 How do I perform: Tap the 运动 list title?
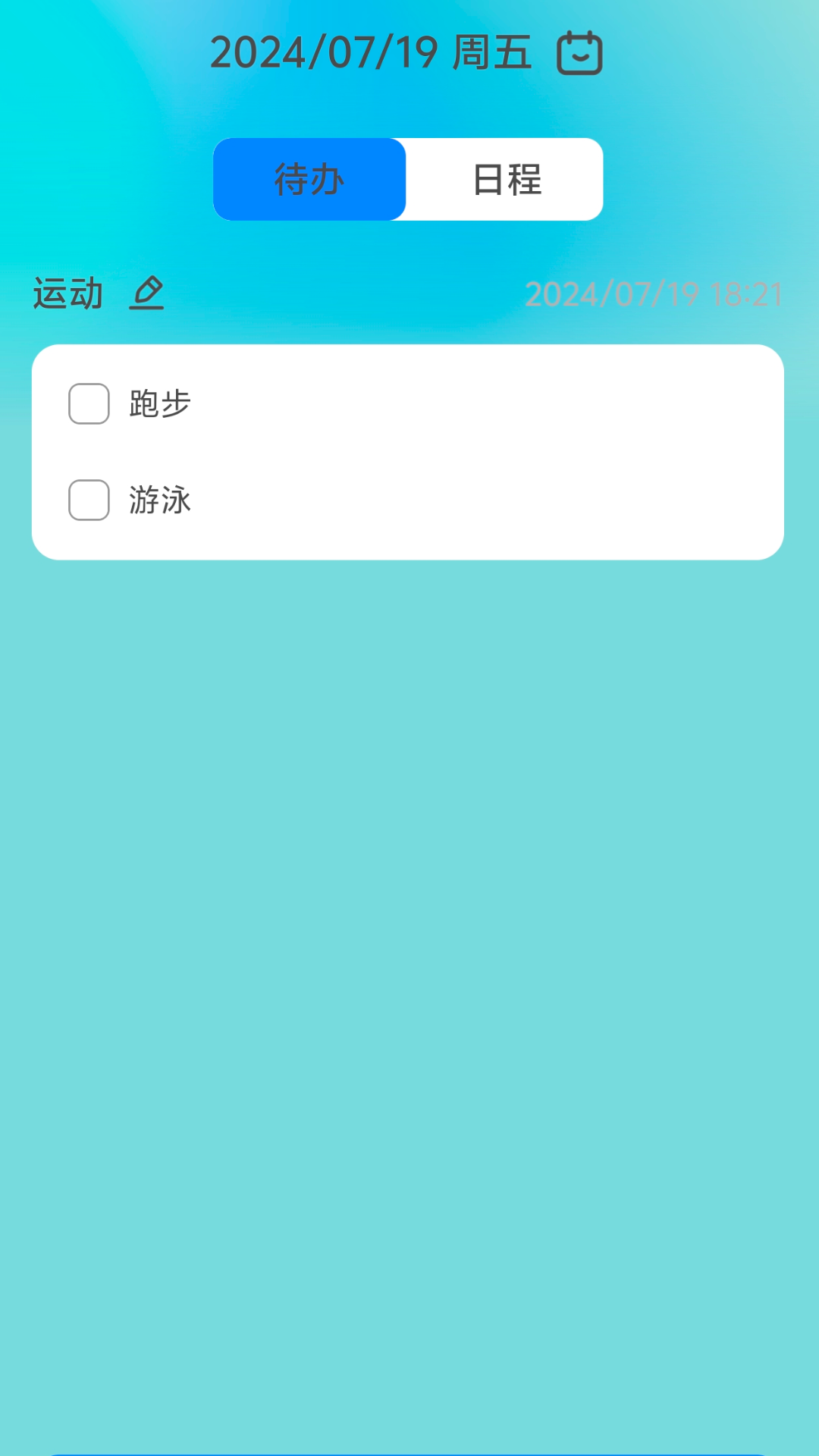(x=67, y=294)
